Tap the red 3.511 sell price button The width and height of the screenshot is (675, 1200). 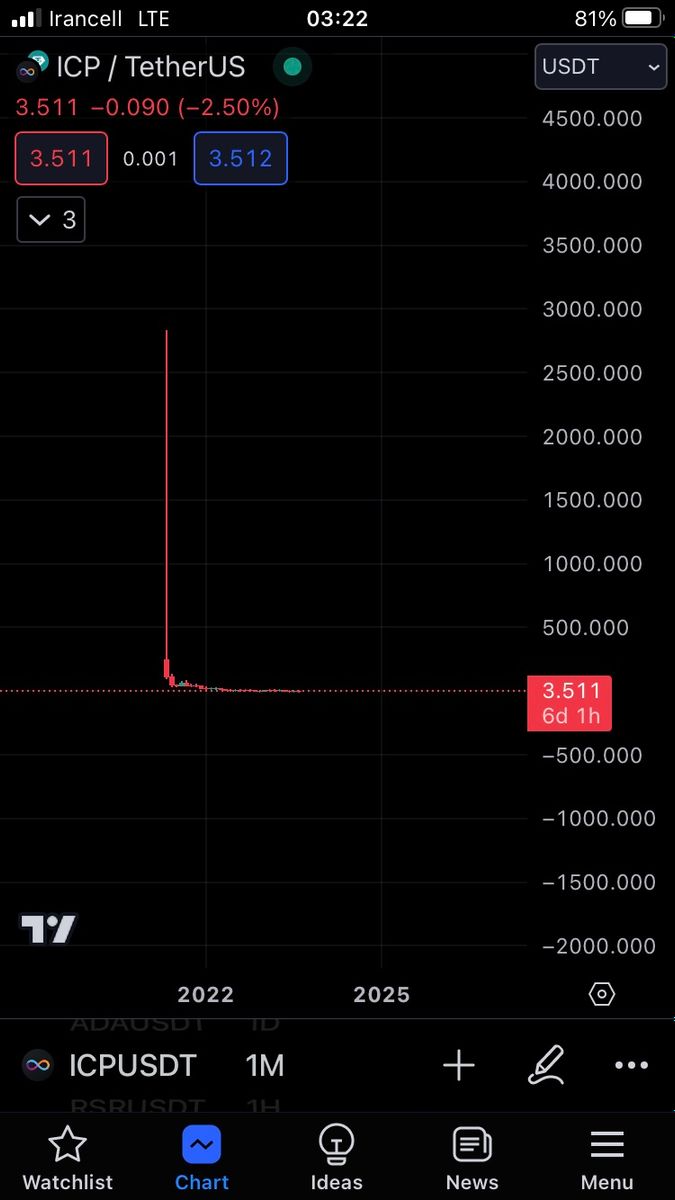point(61,158)
